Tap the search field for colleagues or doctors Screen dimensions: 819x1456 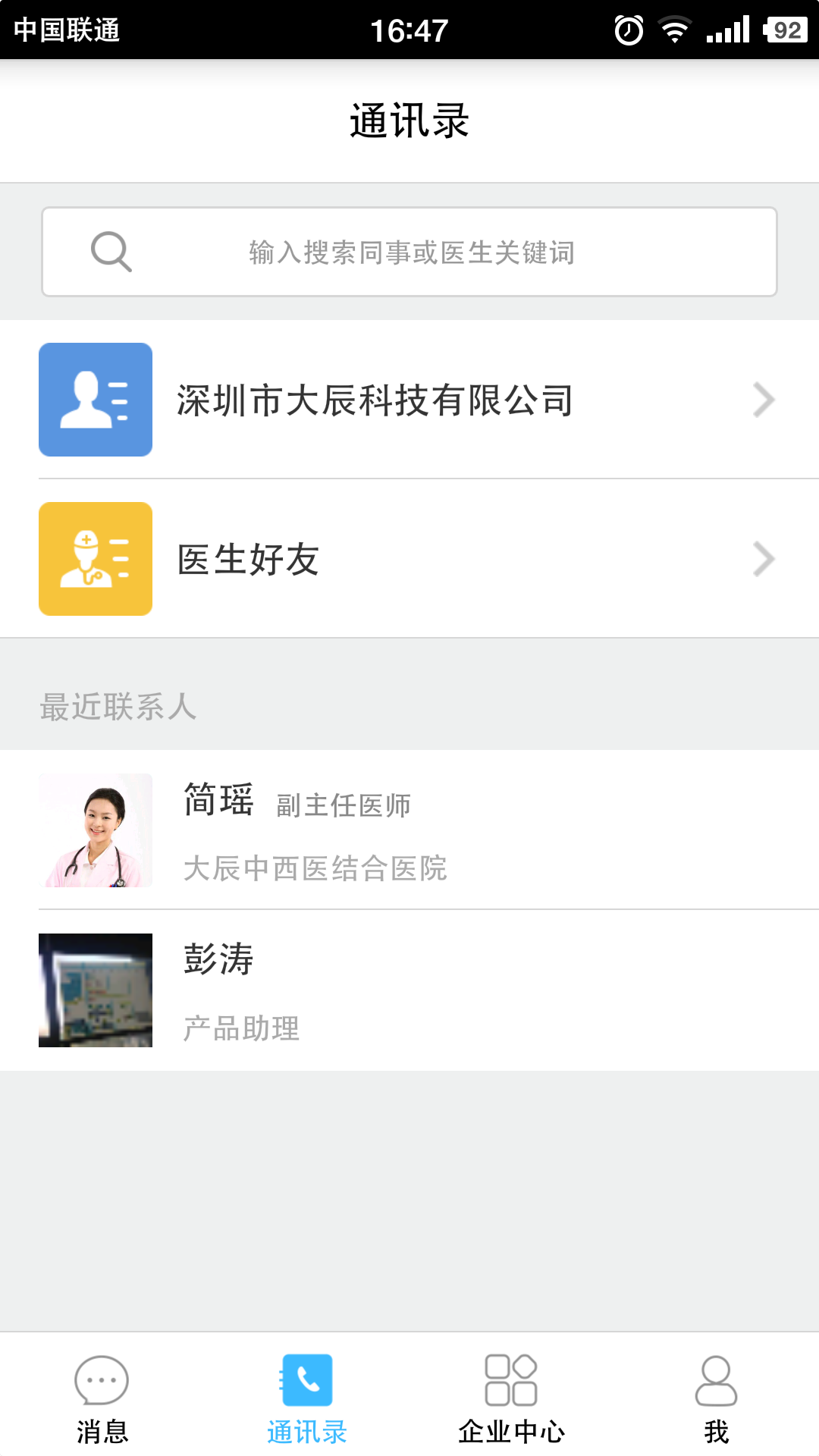click(x=409, y=252)
